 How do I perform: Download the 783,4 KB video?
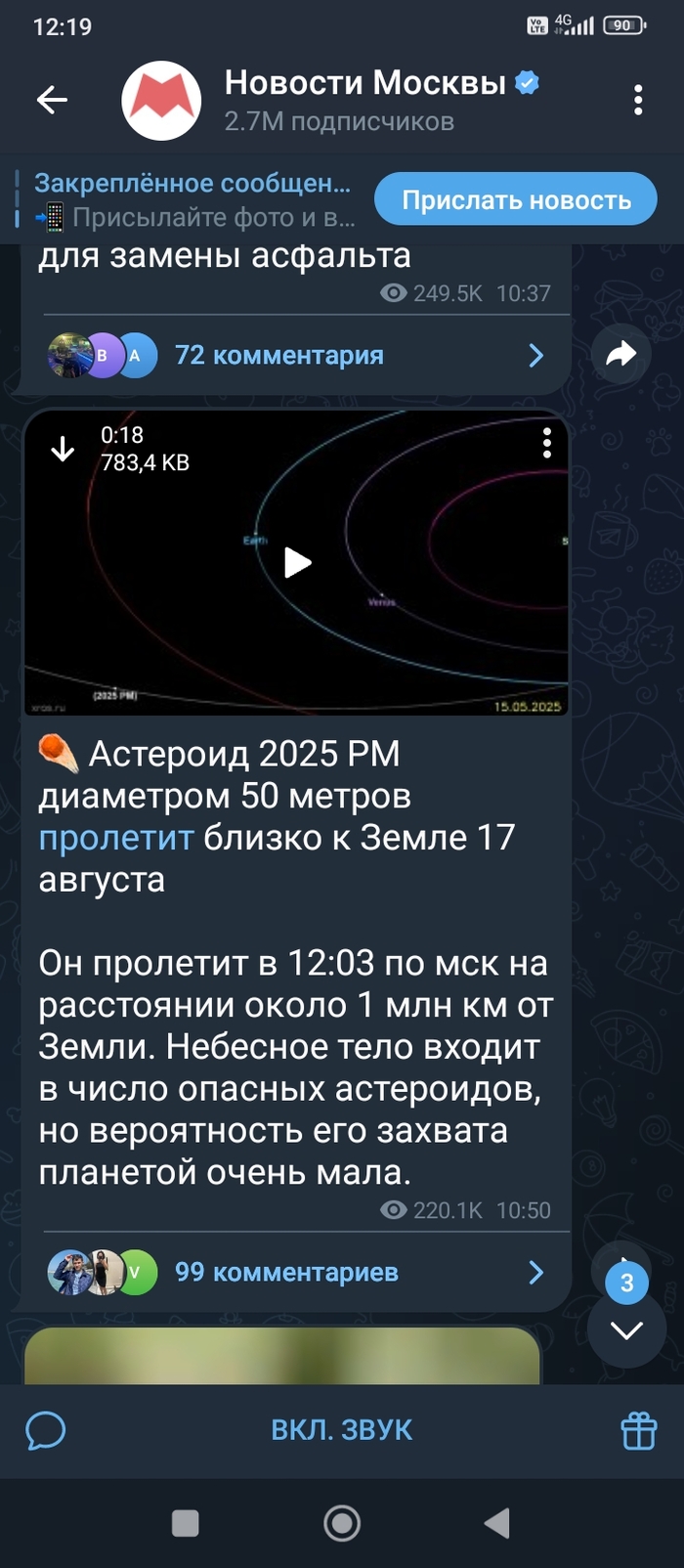click(x=63, y=449)
